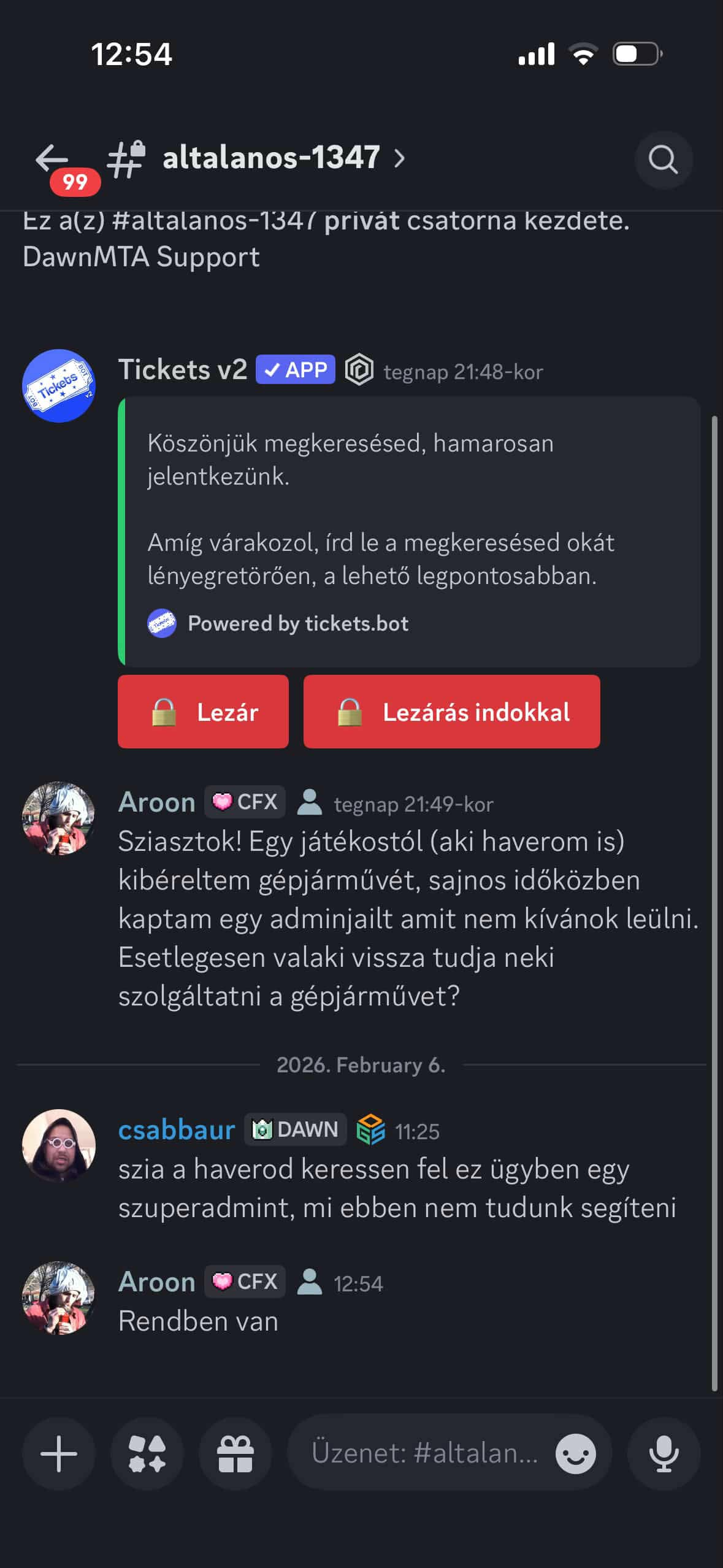Open the plus attachment menu
The image size is (723, 1568).
[59, 1453]
